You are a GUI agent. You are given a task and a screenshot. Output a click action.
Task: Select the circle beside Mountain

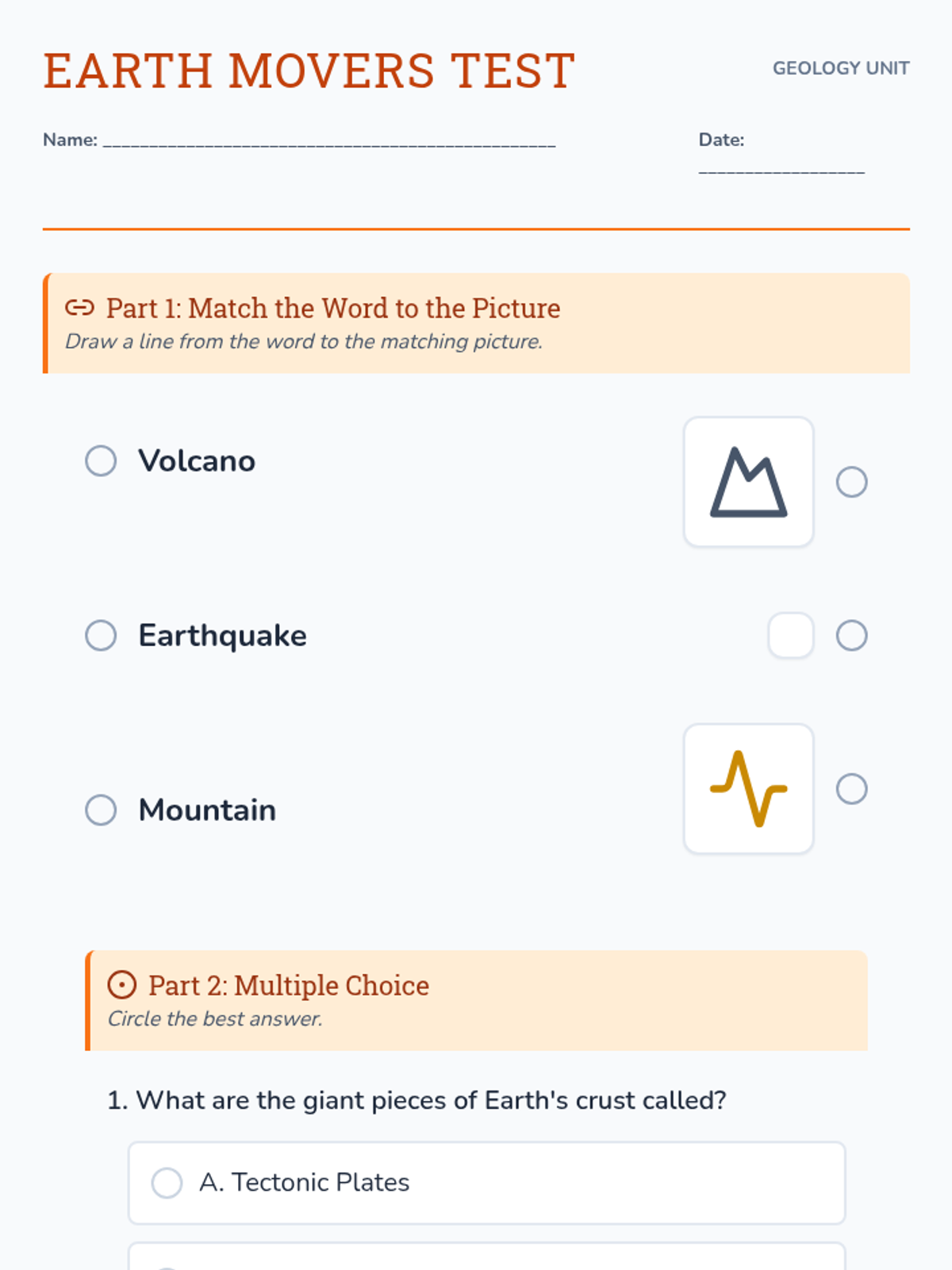click(x=101, y=810)
